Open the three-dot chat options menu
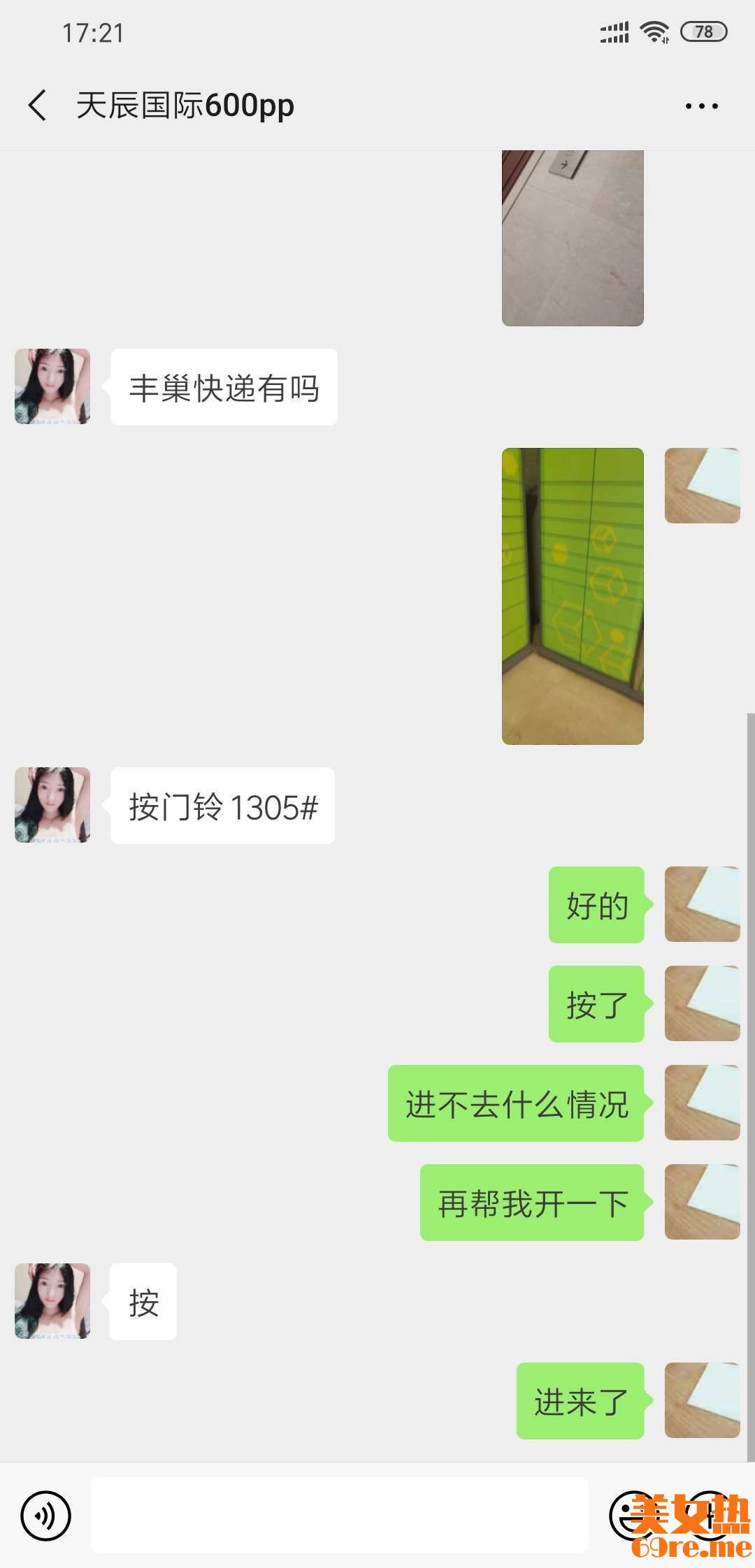 [x=701, y=106]
